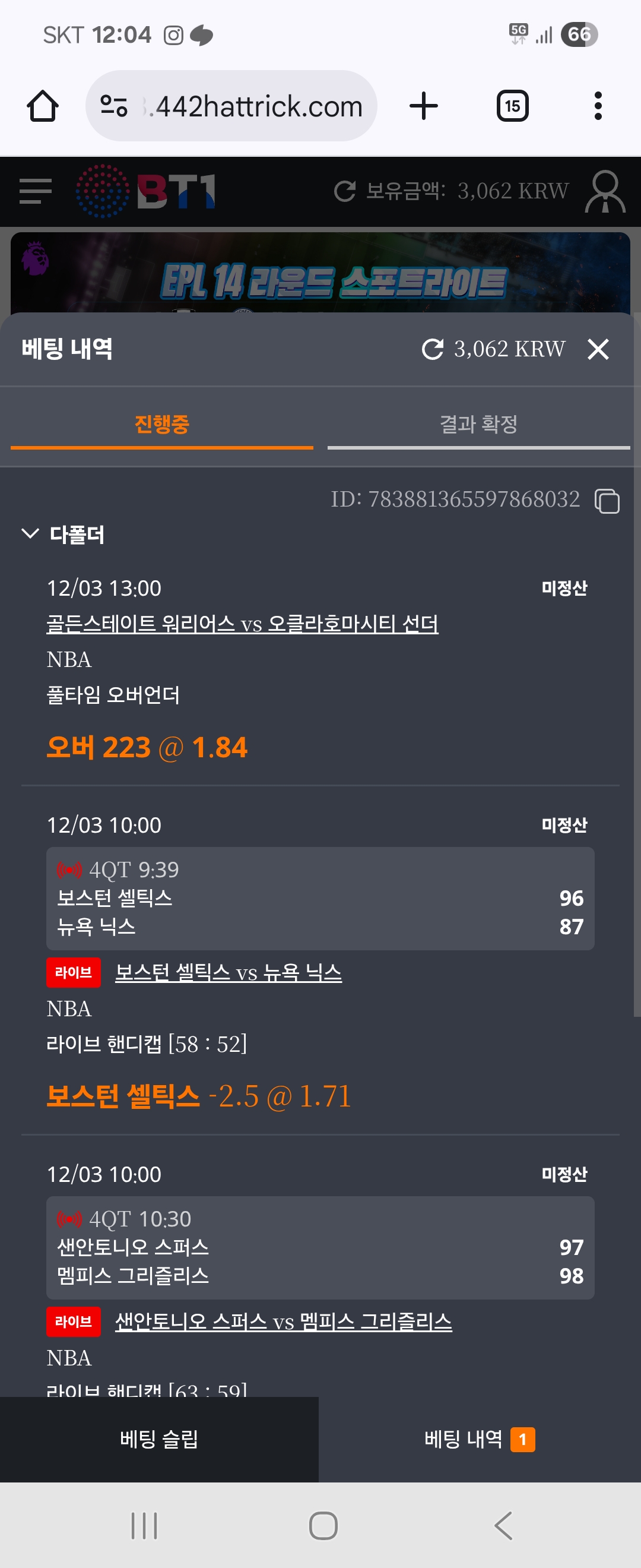The height and width of the screenshot is (1568, 641).
Task: Go back with the system back button
Action: point(503,1525)
